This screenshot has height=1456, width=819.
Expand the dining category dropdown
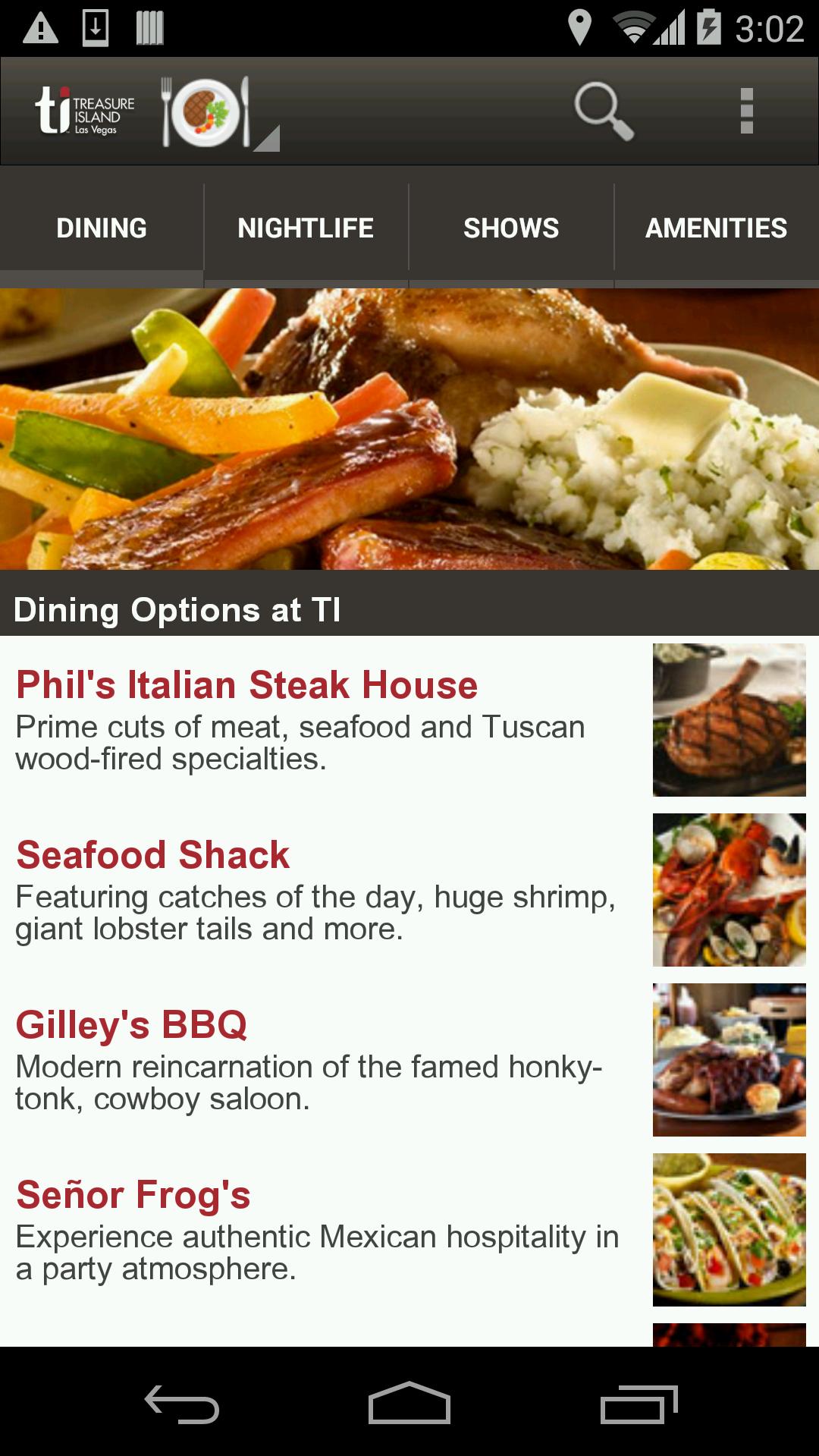(220, 114)
